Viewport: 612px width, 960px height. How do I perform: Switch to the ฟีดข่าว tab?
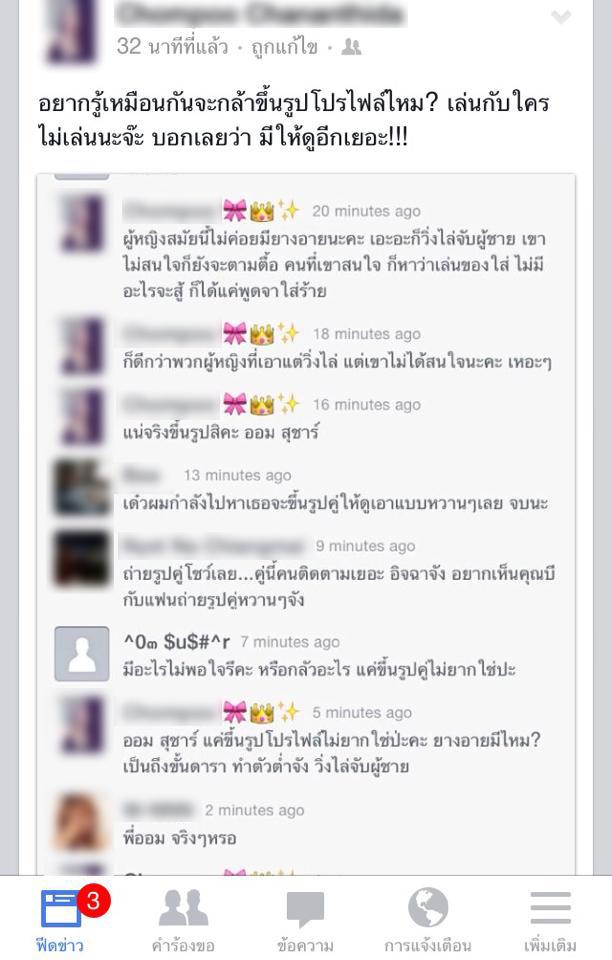62,920
